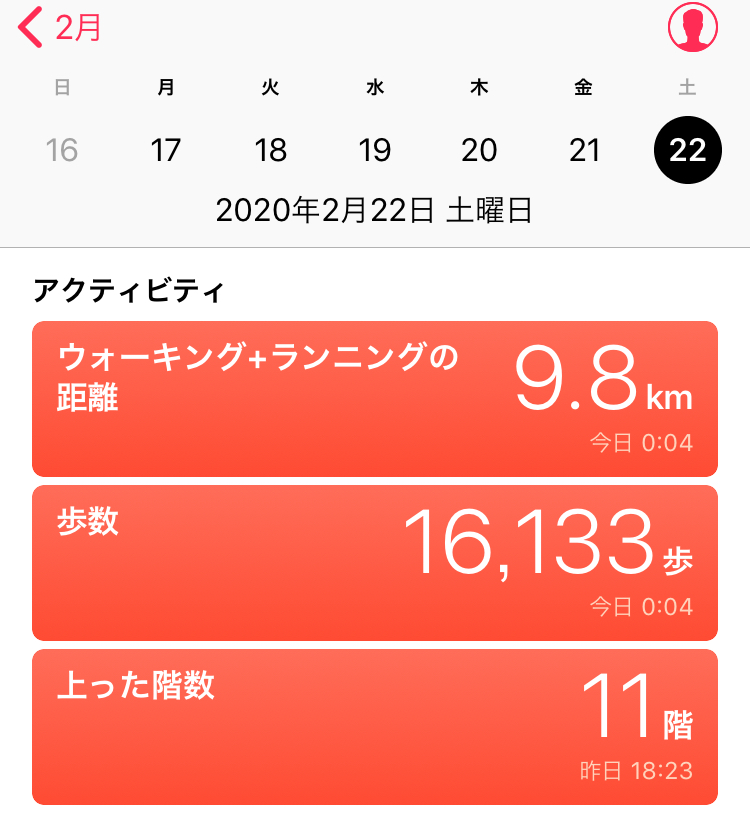Screen dimensions: 750x825
Task: Select day 17 in the week strip
Action: click(x=166, y=150)
